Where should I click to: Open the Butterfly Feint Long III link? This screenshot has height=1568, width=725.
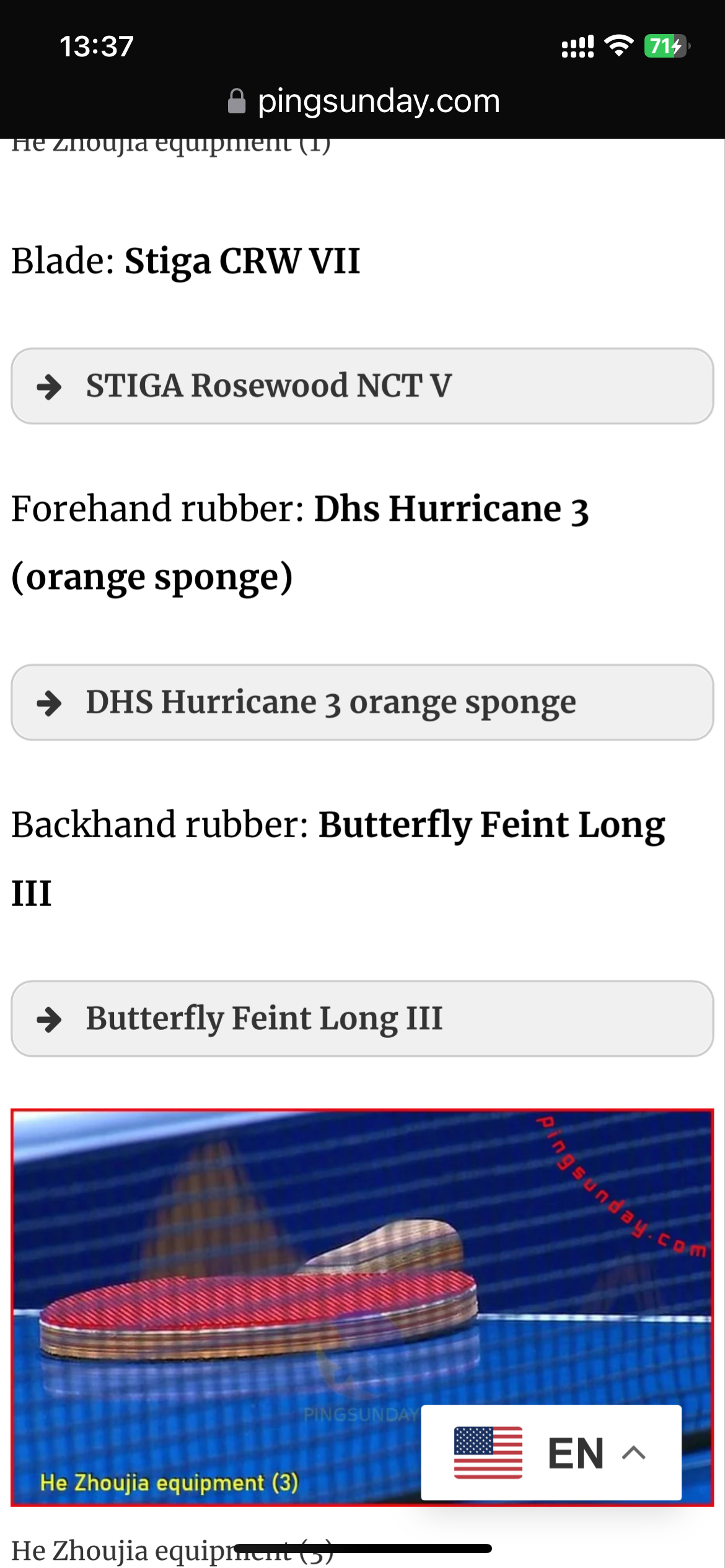(x=362, y=1019)
